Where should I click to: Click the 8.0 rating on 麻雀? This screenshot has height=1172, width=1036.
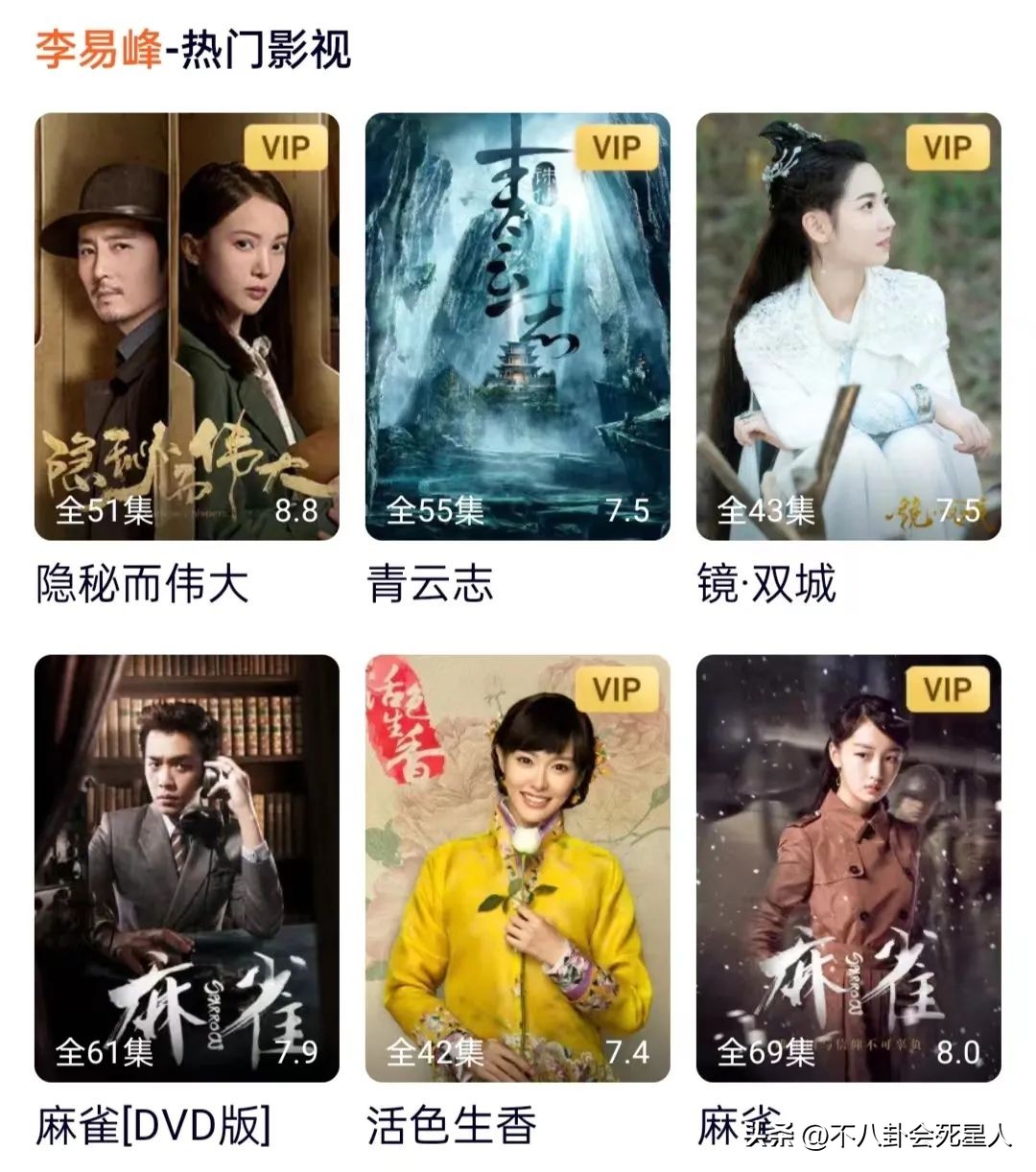tap(956, 1051)
